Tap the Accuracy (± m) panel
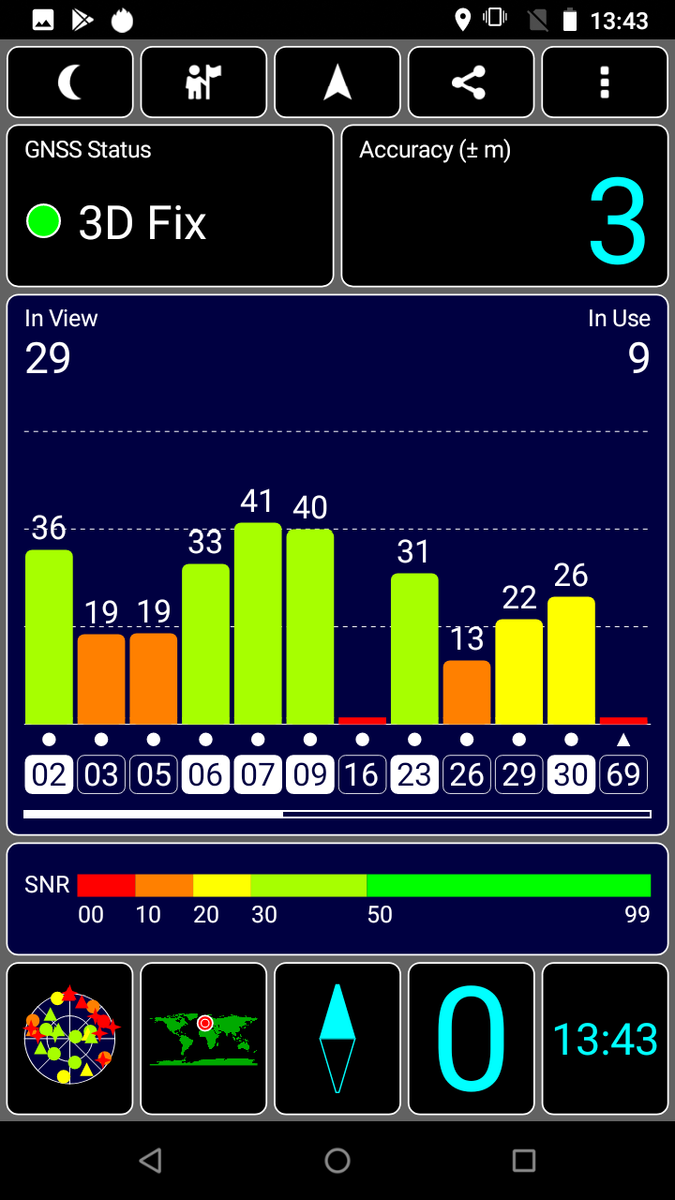Viewport: 675px width, 1200px height. coord(505,206)
